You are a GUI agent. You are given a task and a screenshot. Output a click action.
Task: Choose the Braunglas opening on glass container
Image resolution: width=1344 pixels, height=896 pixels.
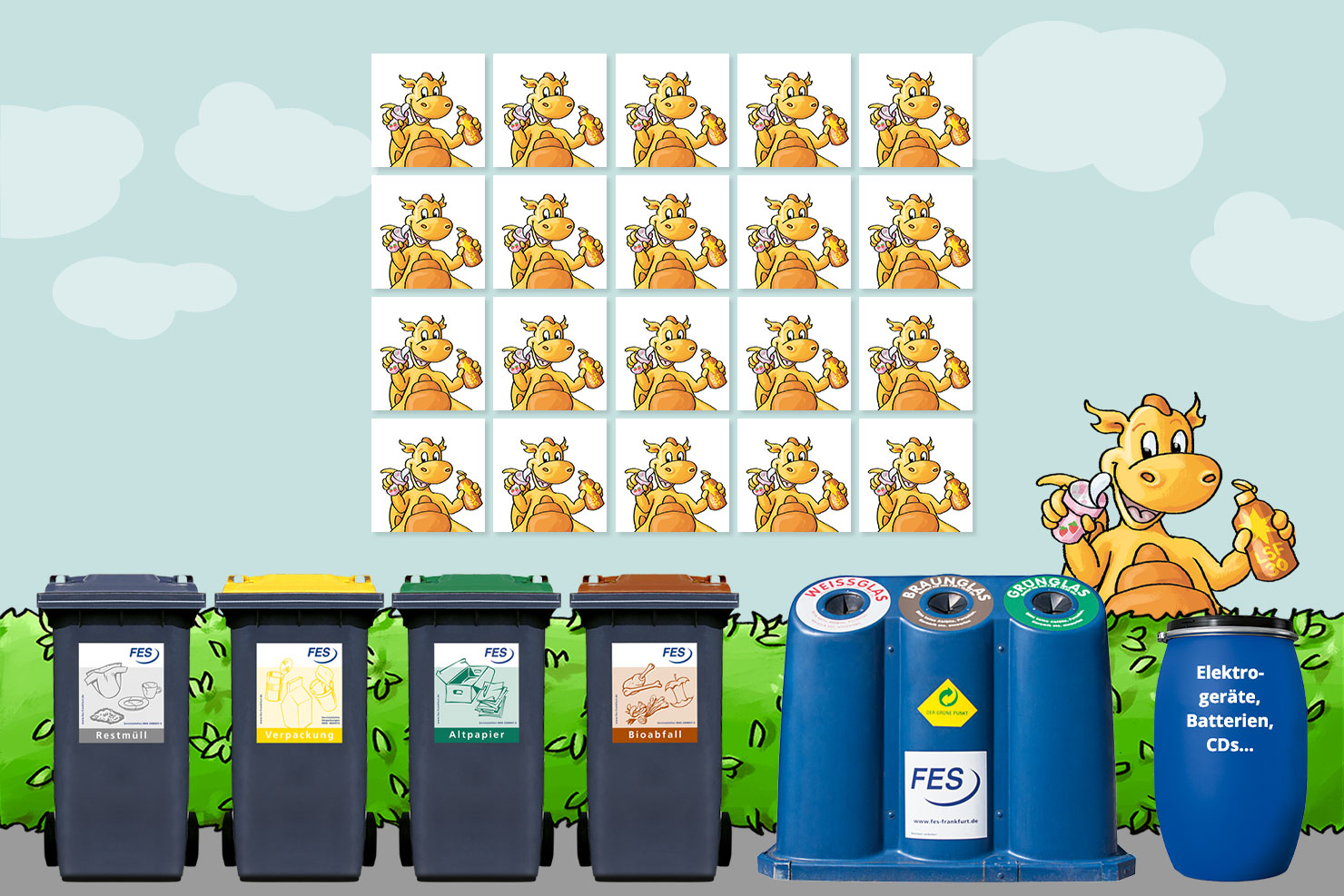(945, 602)
